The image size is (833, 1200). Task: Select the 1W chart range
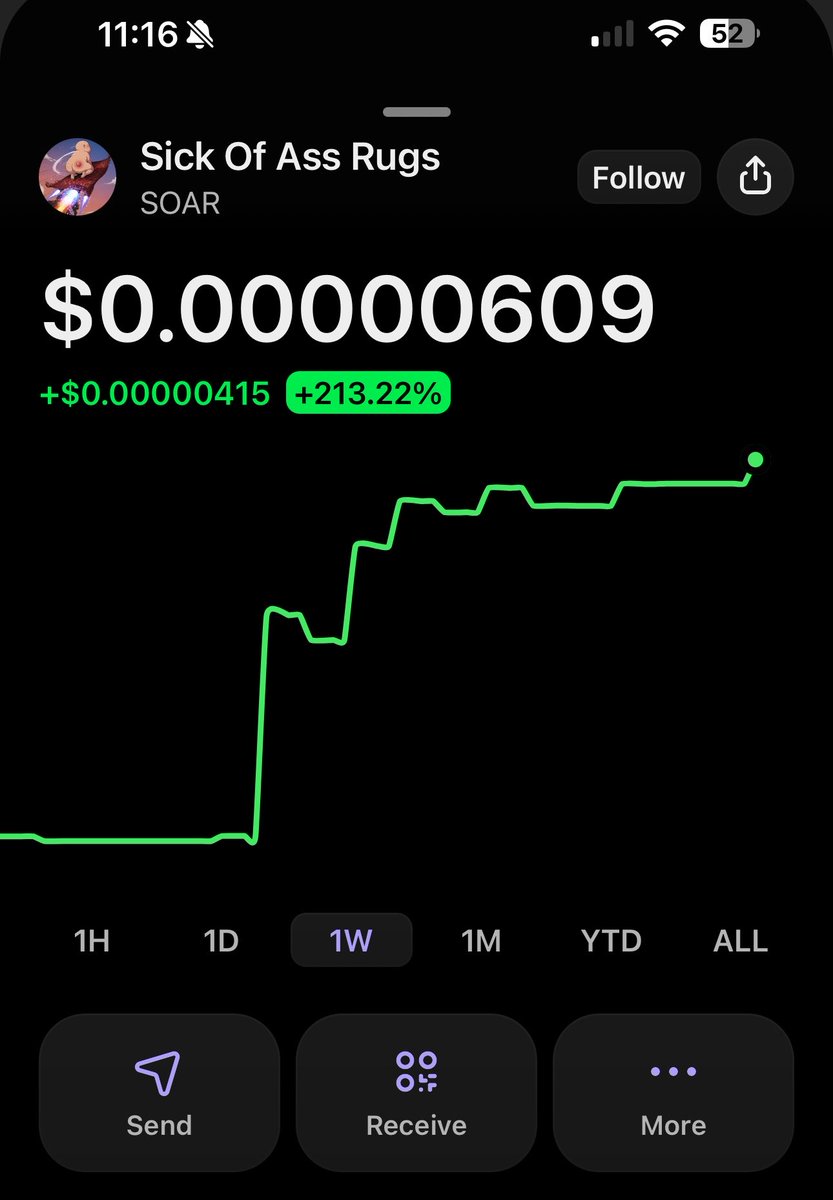pos(351,940)
